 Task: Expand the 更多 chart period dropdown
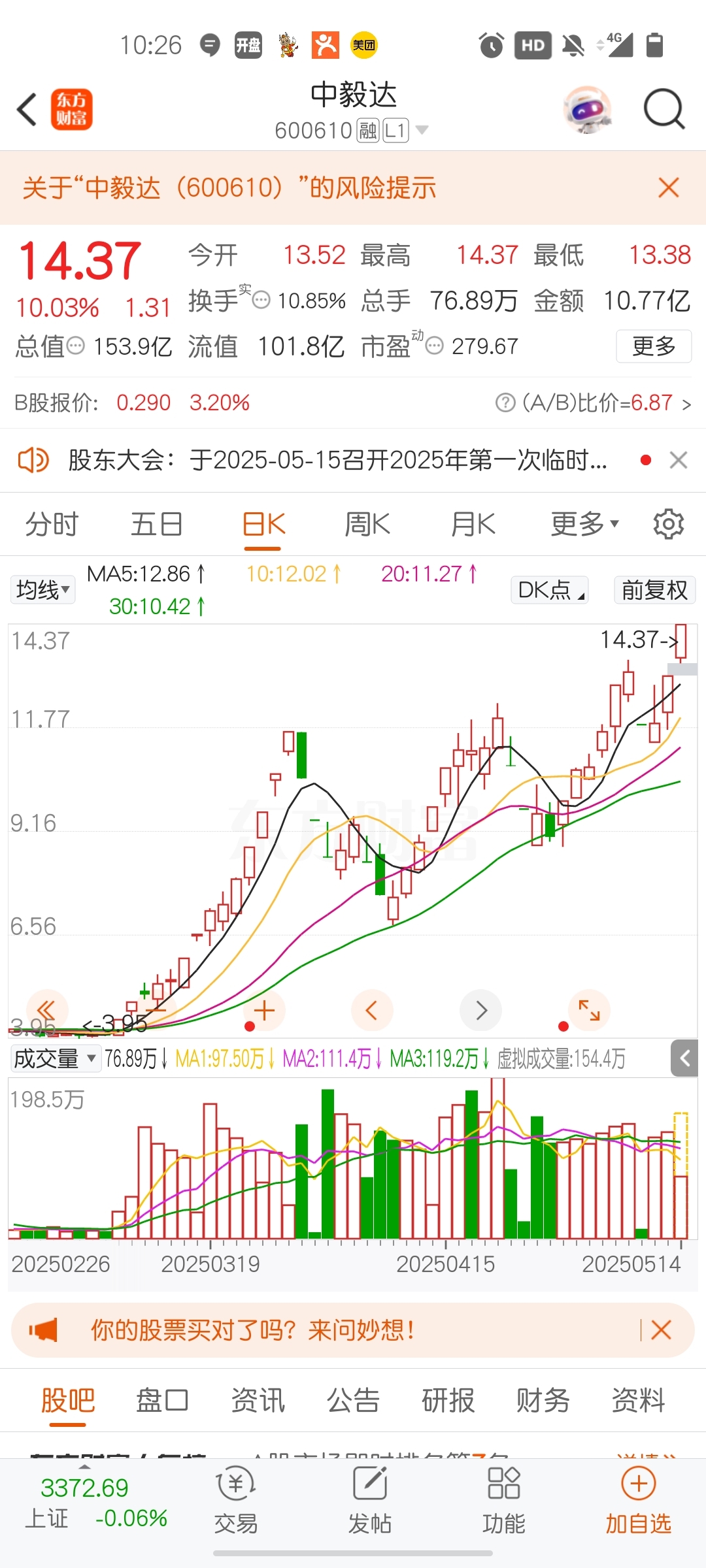[584, 525]
